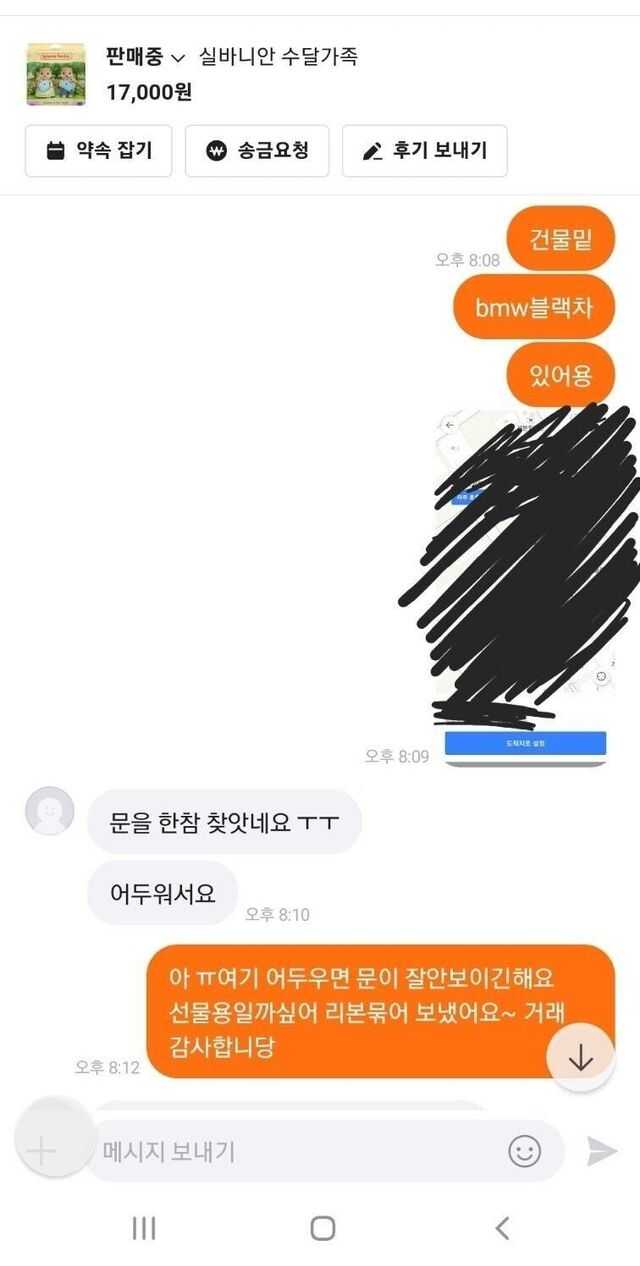Tap the 후기 보내기 button
This screenshot has width=640, height=1266.
425,151
